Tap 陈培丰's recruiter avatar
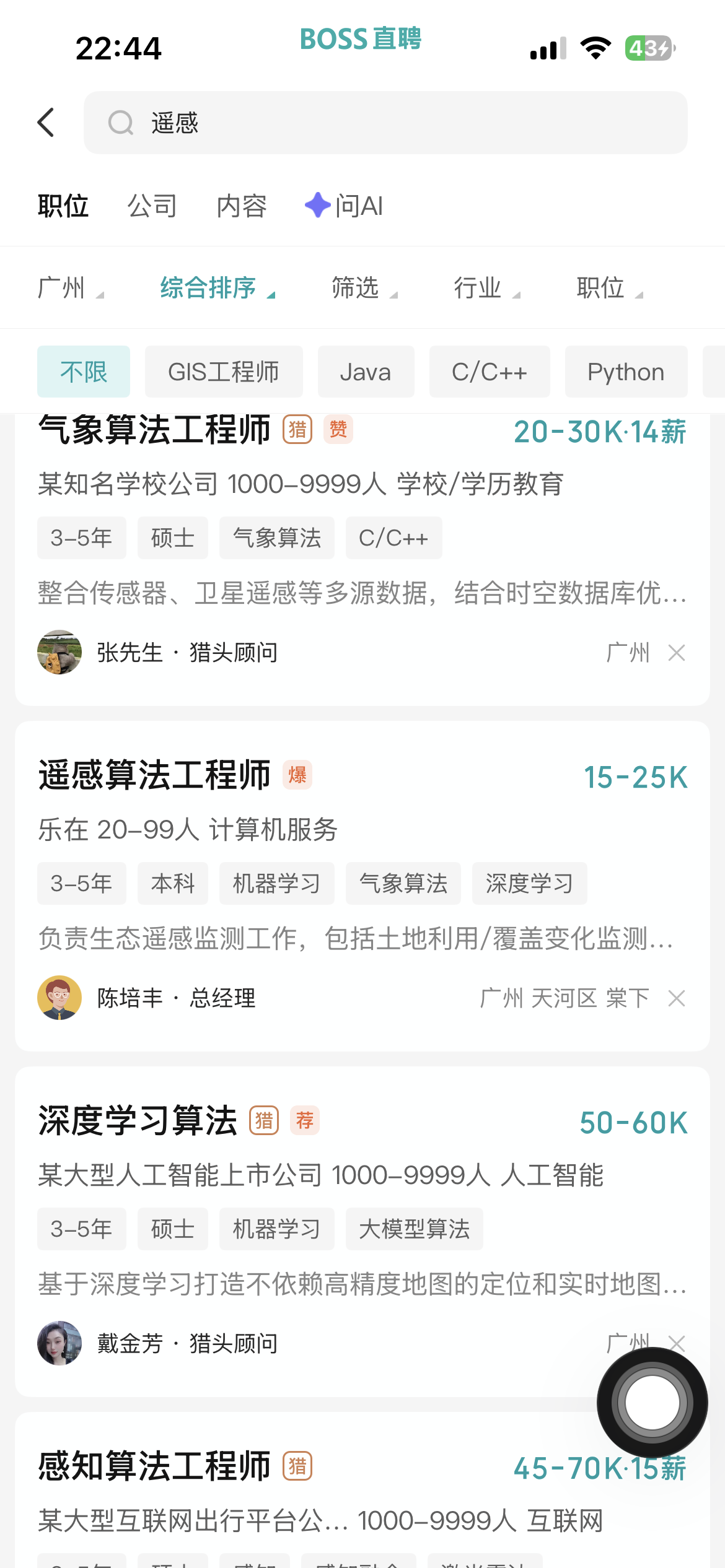 click(x=59, y=998)
